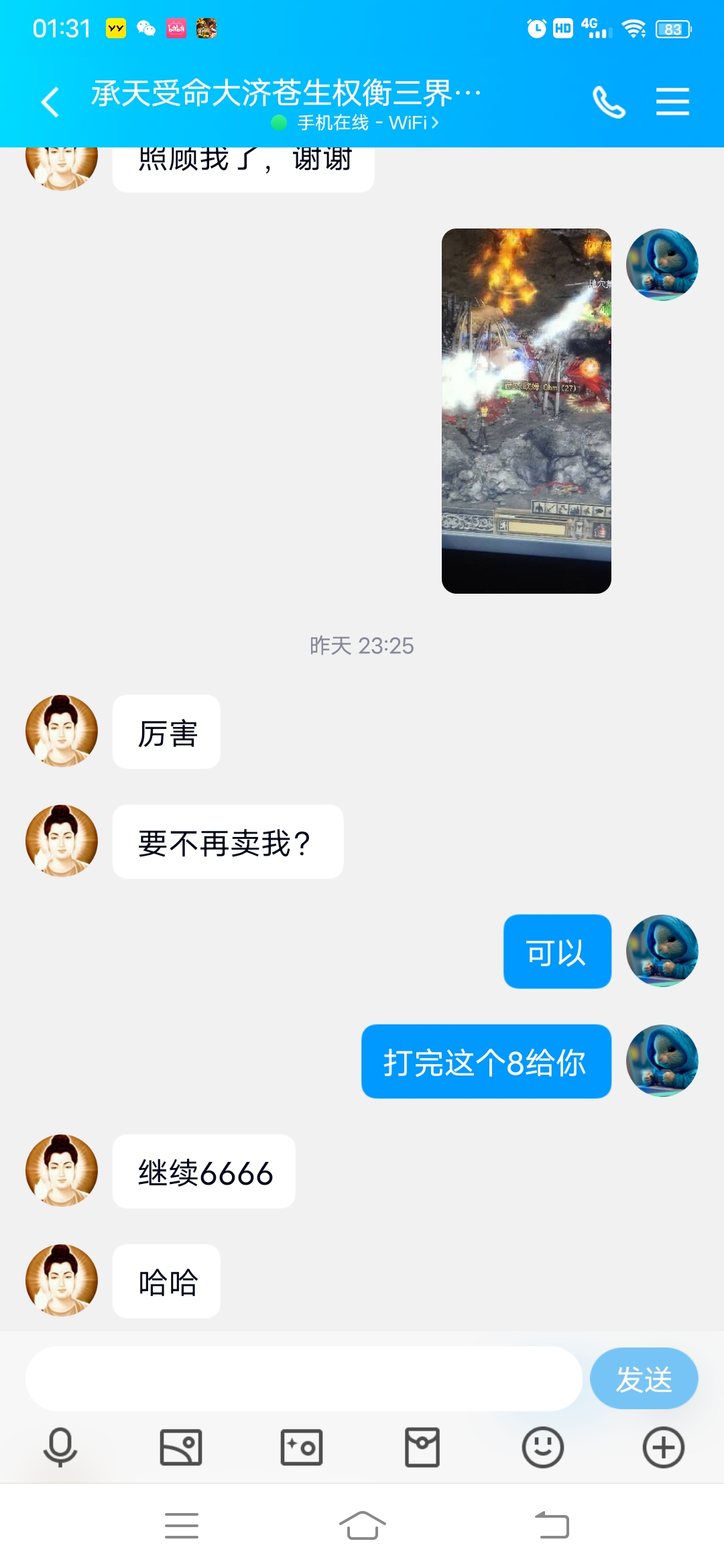Open the emoji panel
This screenshot has height=1568, width=724.
[x=542, y=1447]
